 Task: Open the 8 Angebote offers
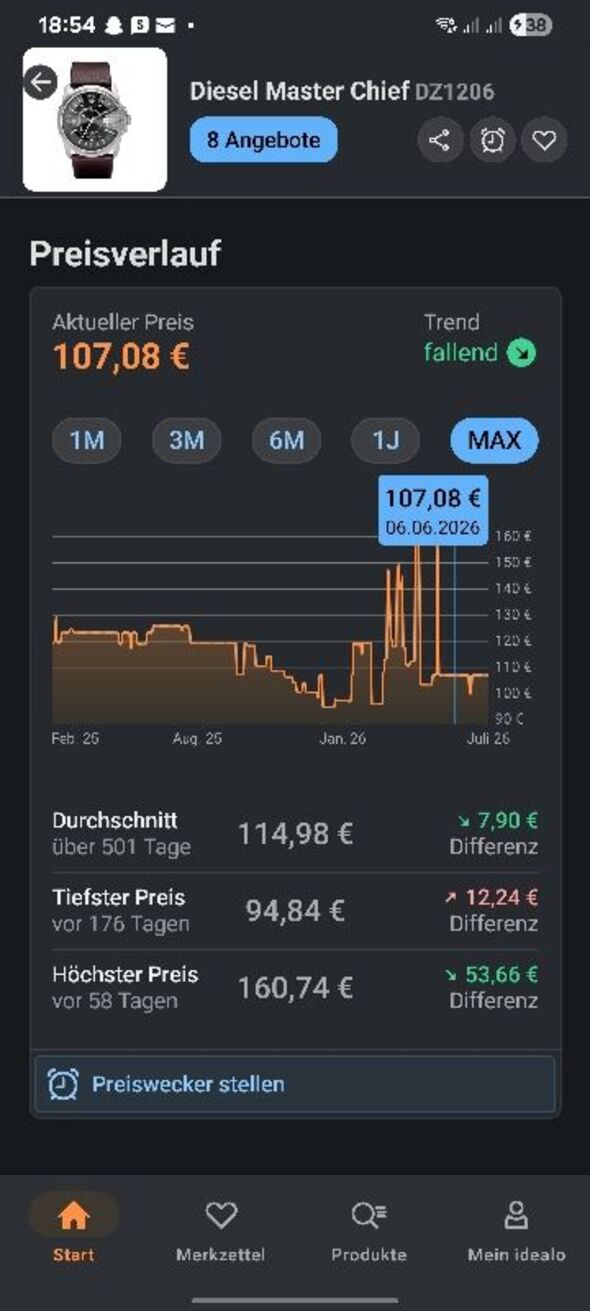[x=263, y=140]
